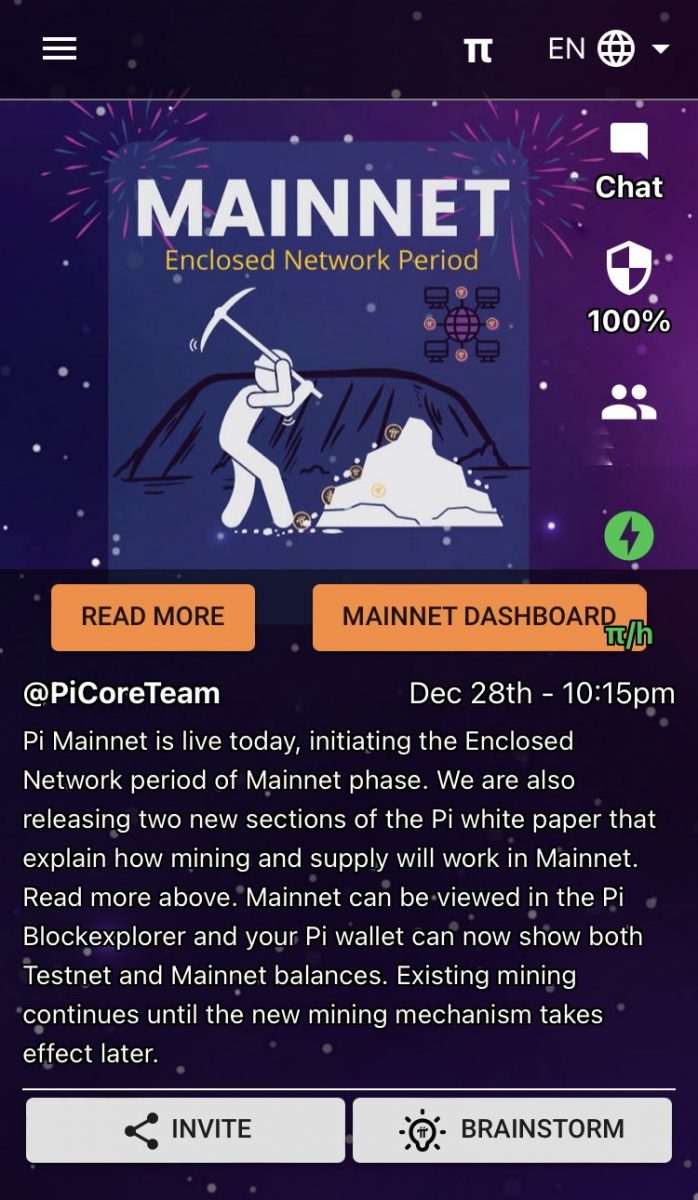Open the EN language dropdown

pos(609,48)
